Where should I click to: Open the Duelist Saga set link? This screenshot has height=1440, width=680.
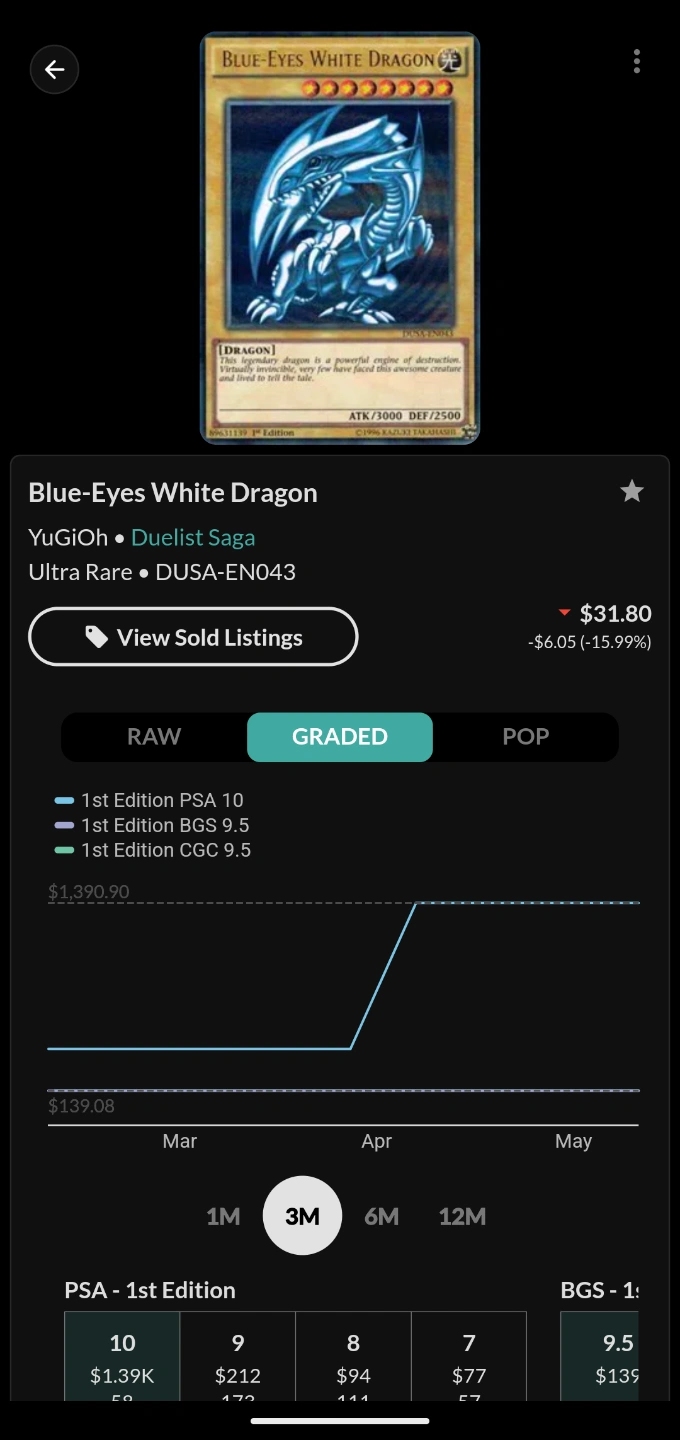pyautogui.click(x=193, y=537)
